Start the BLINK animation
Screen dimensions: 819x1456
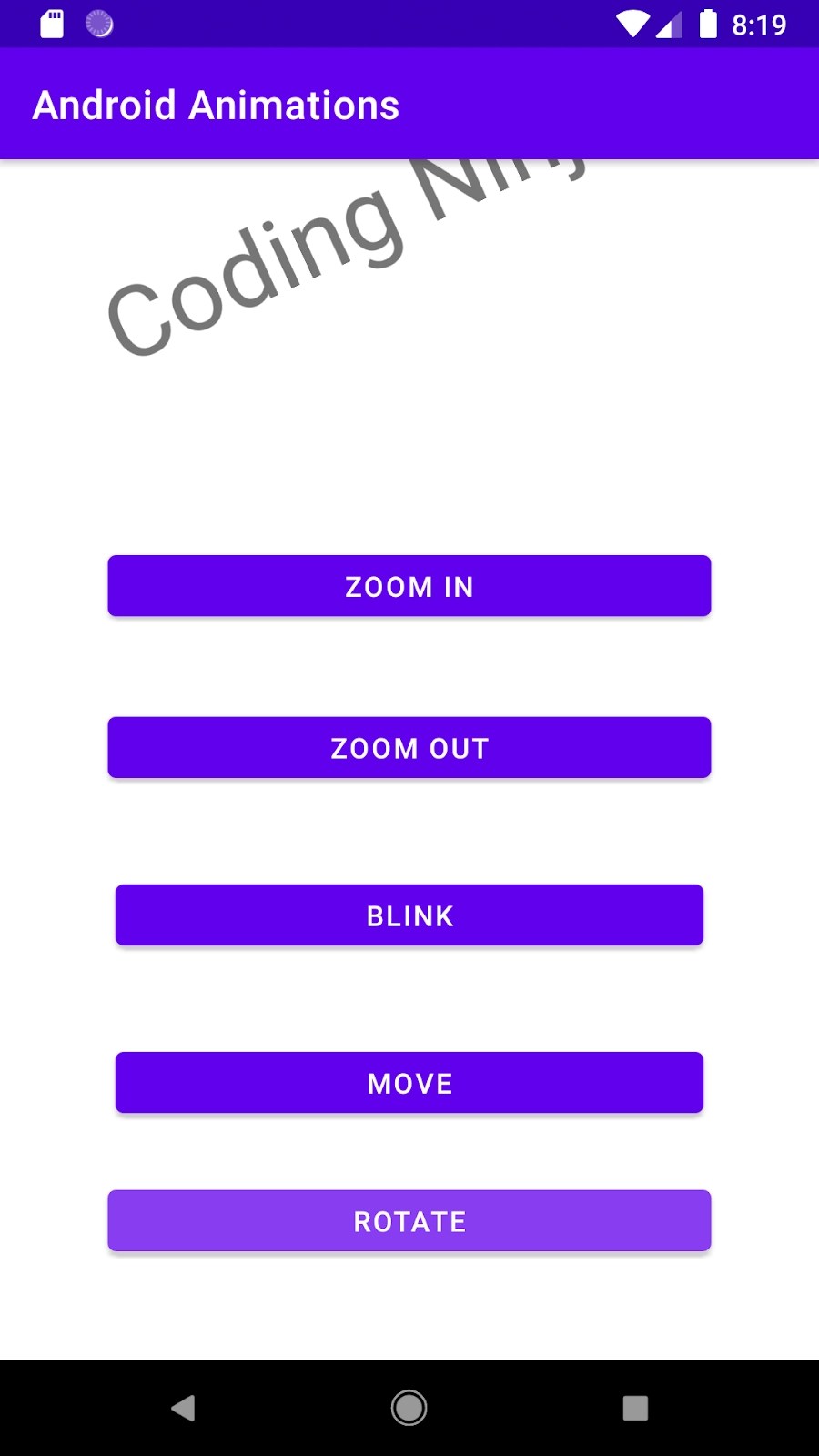(x=409, y=915)
